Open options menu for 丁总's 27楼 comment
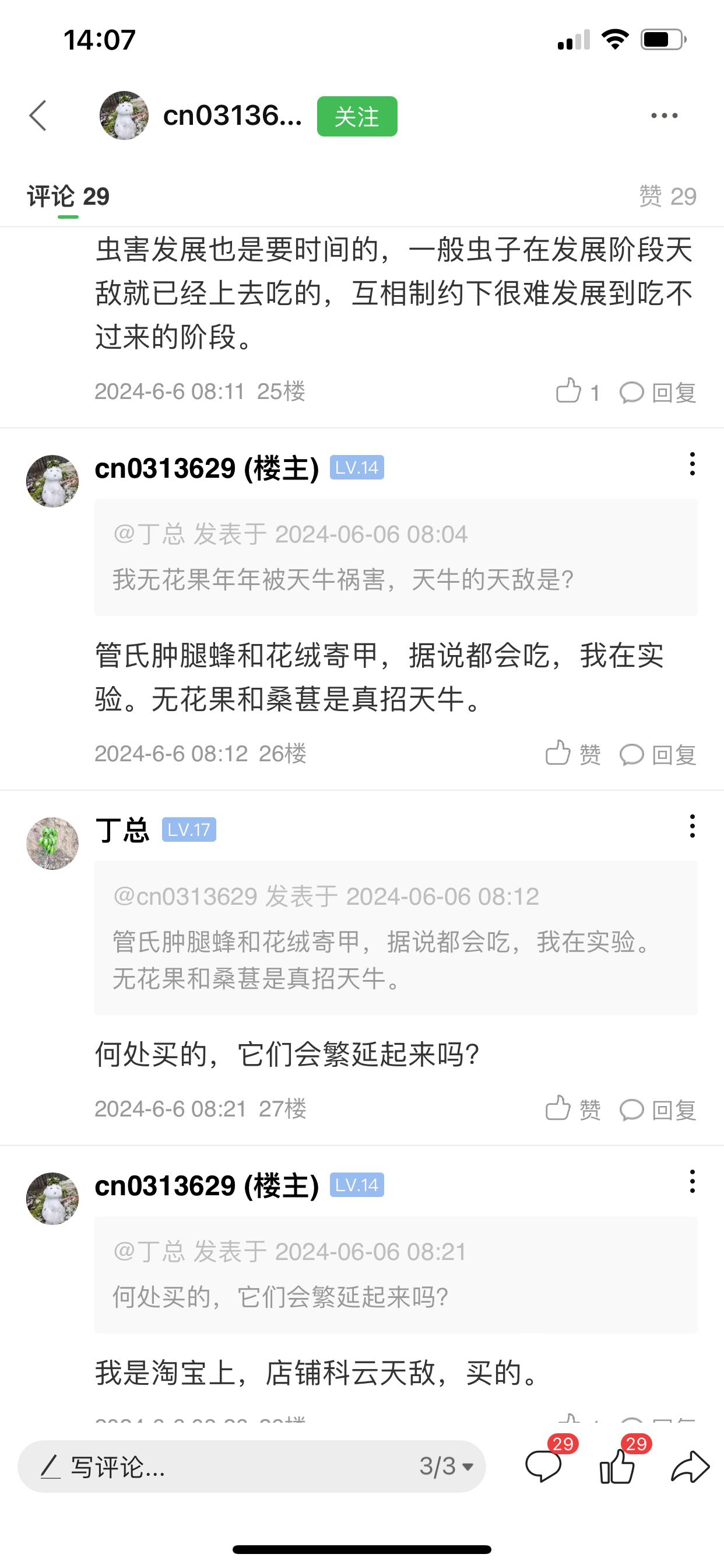The width and height of the screenshot is (724, 1568). pos(692,826)
